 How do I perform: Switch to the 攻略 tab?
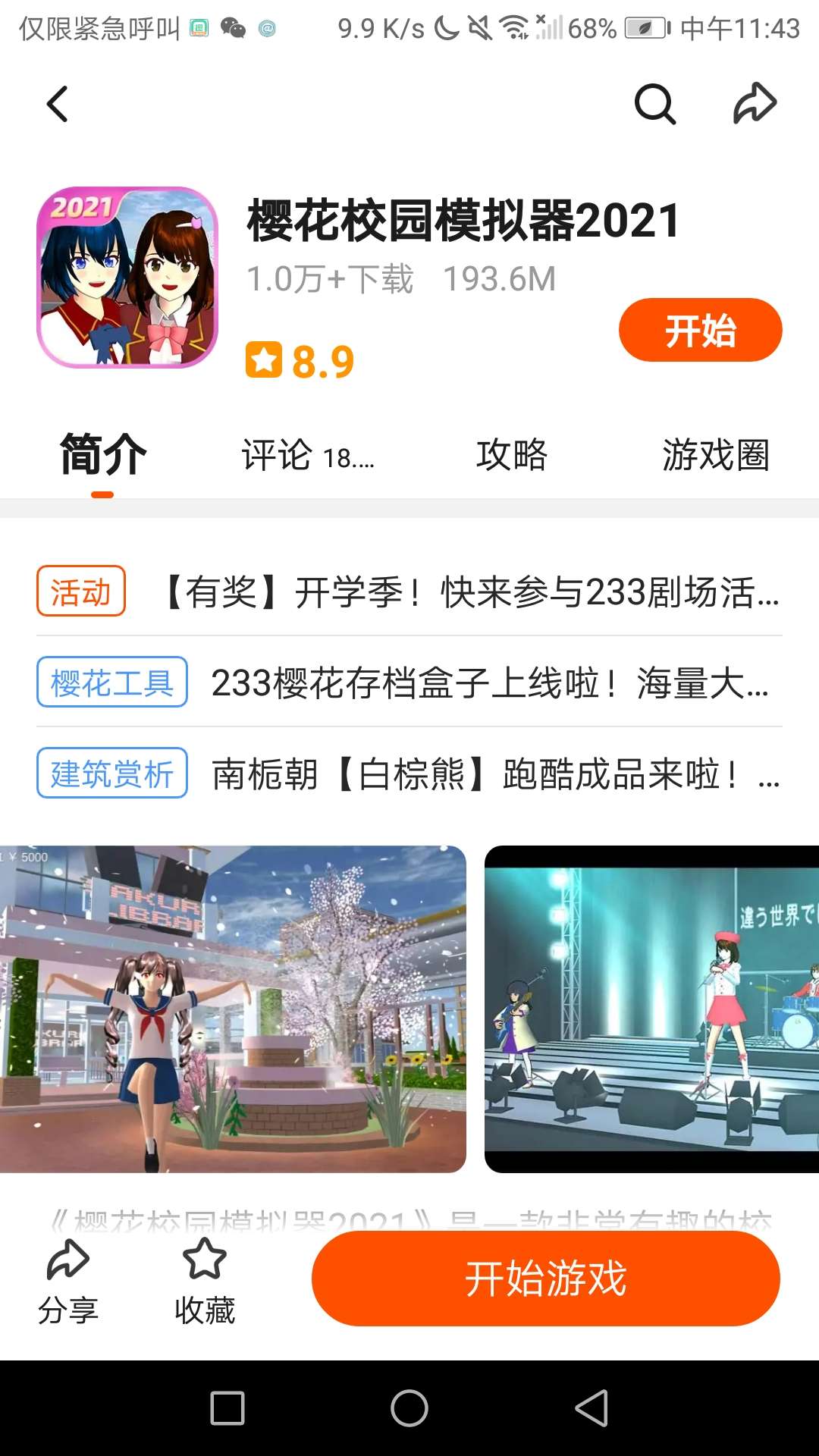(512, 456)
